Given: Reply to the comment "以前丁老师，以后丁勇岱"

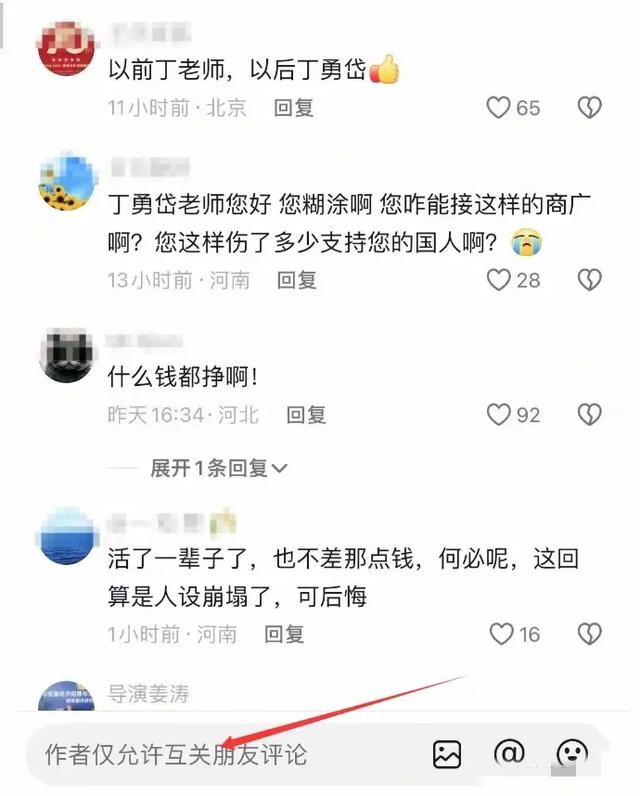Looking at the screenshot, I should [294, 108].
